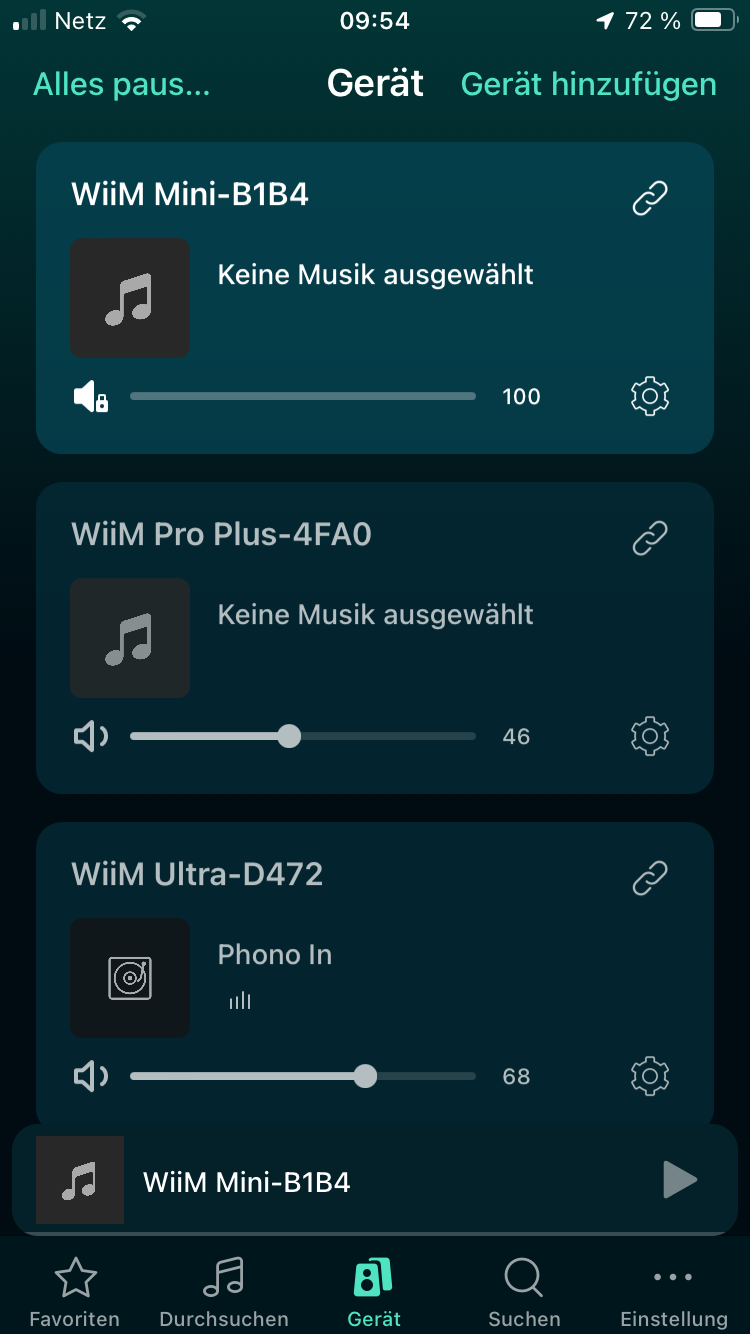Open settings gear for WiiM Ultra-D472
The image size is (750, 1334).
tap(650, 1077)
